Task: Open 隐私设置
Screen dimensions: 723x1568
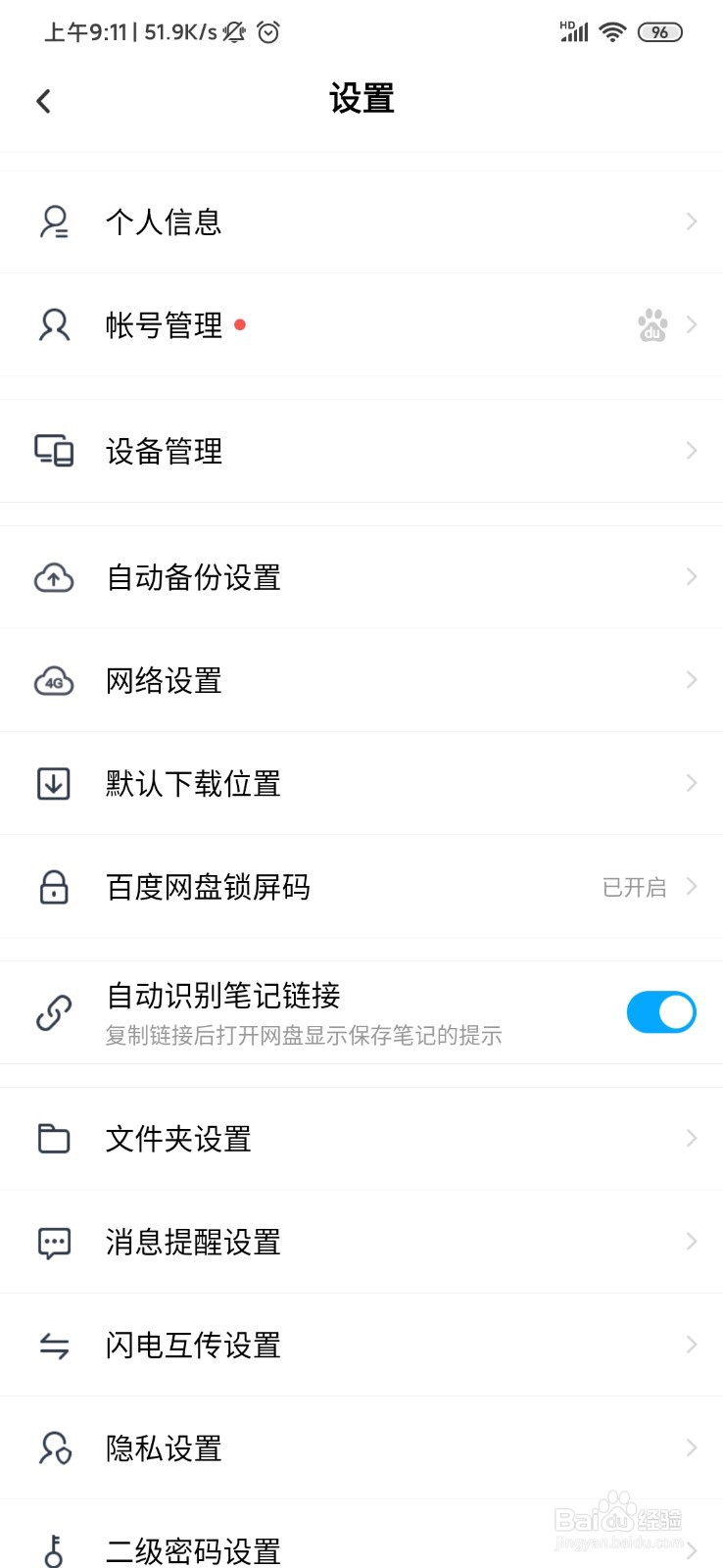Action: coord(361,1447)
